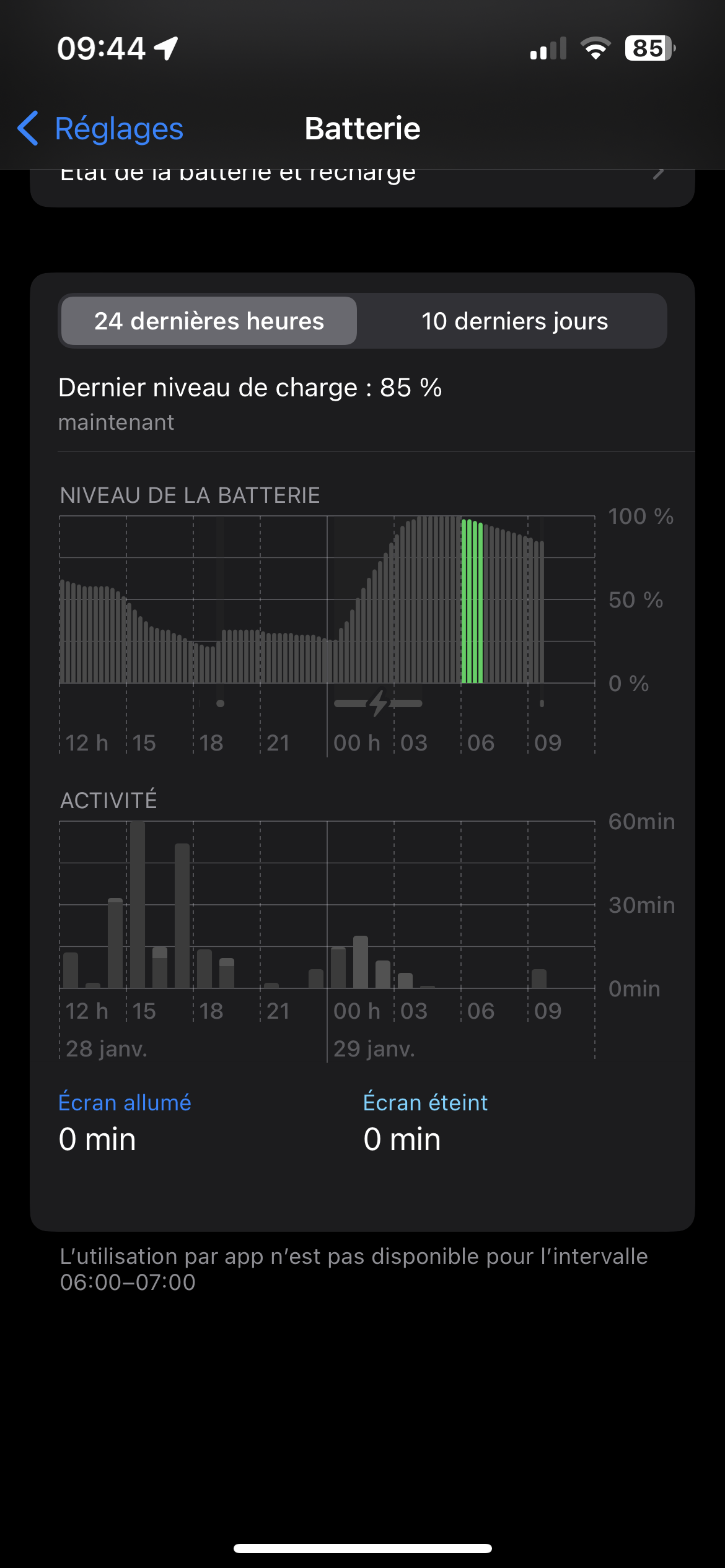Switch to 10 derniers jours view

[x=514, y=321]
